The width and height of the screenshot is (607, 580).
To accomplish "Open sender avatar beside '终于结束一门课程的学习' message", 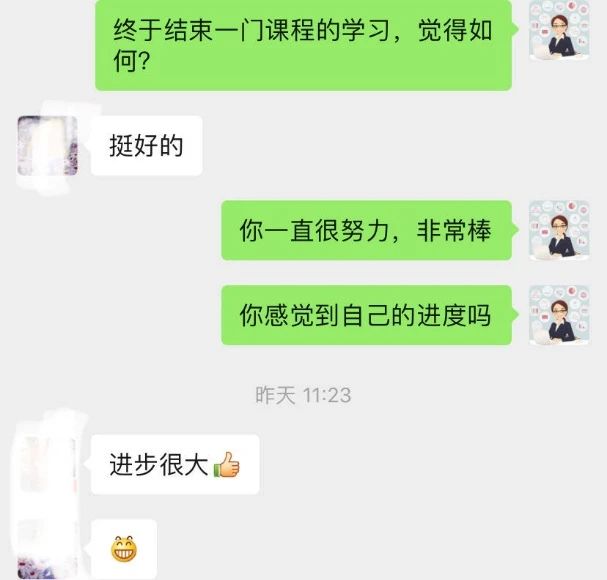I will click(559, 30).
